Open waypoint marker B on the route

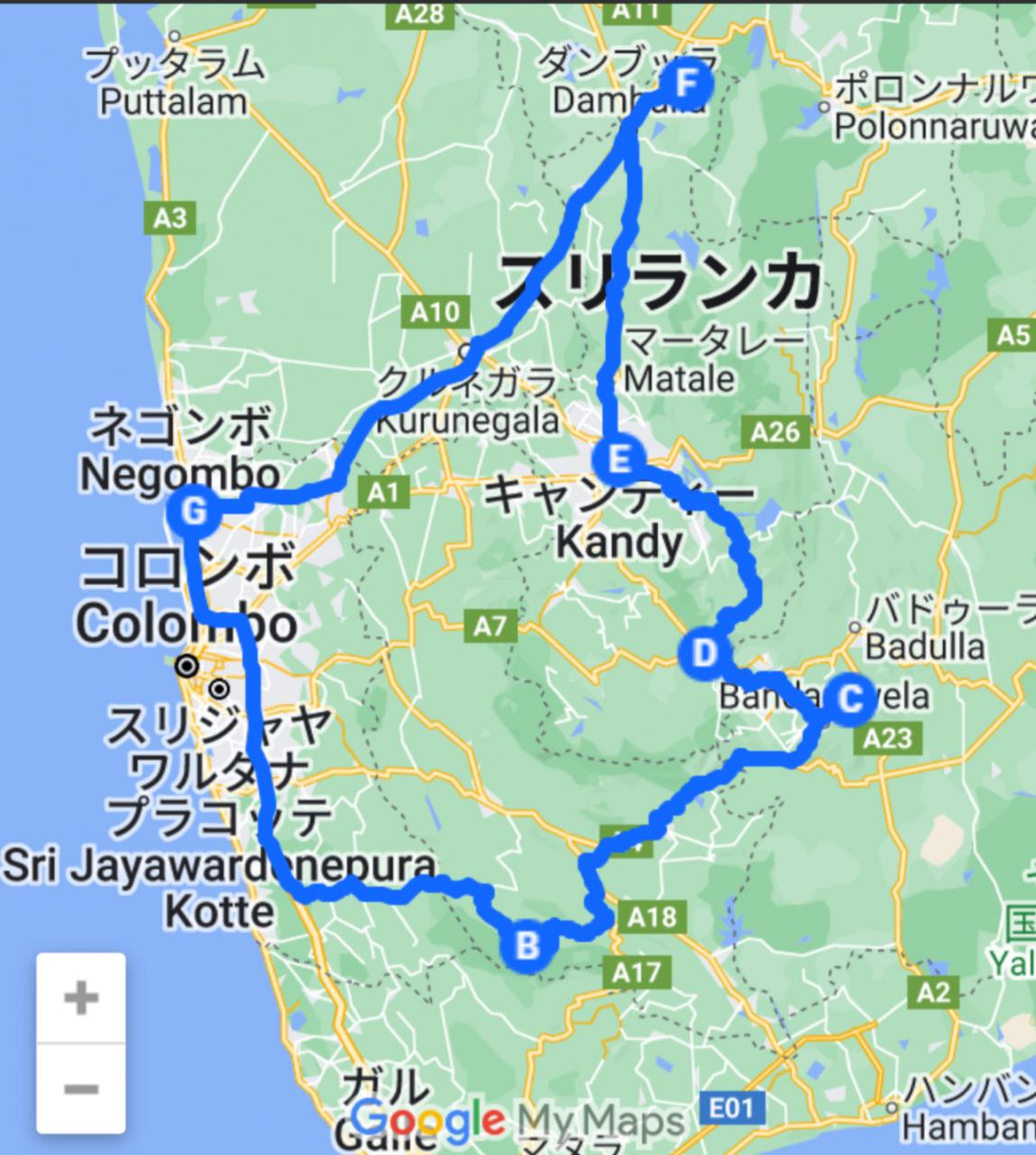click(x=527, y=946)
